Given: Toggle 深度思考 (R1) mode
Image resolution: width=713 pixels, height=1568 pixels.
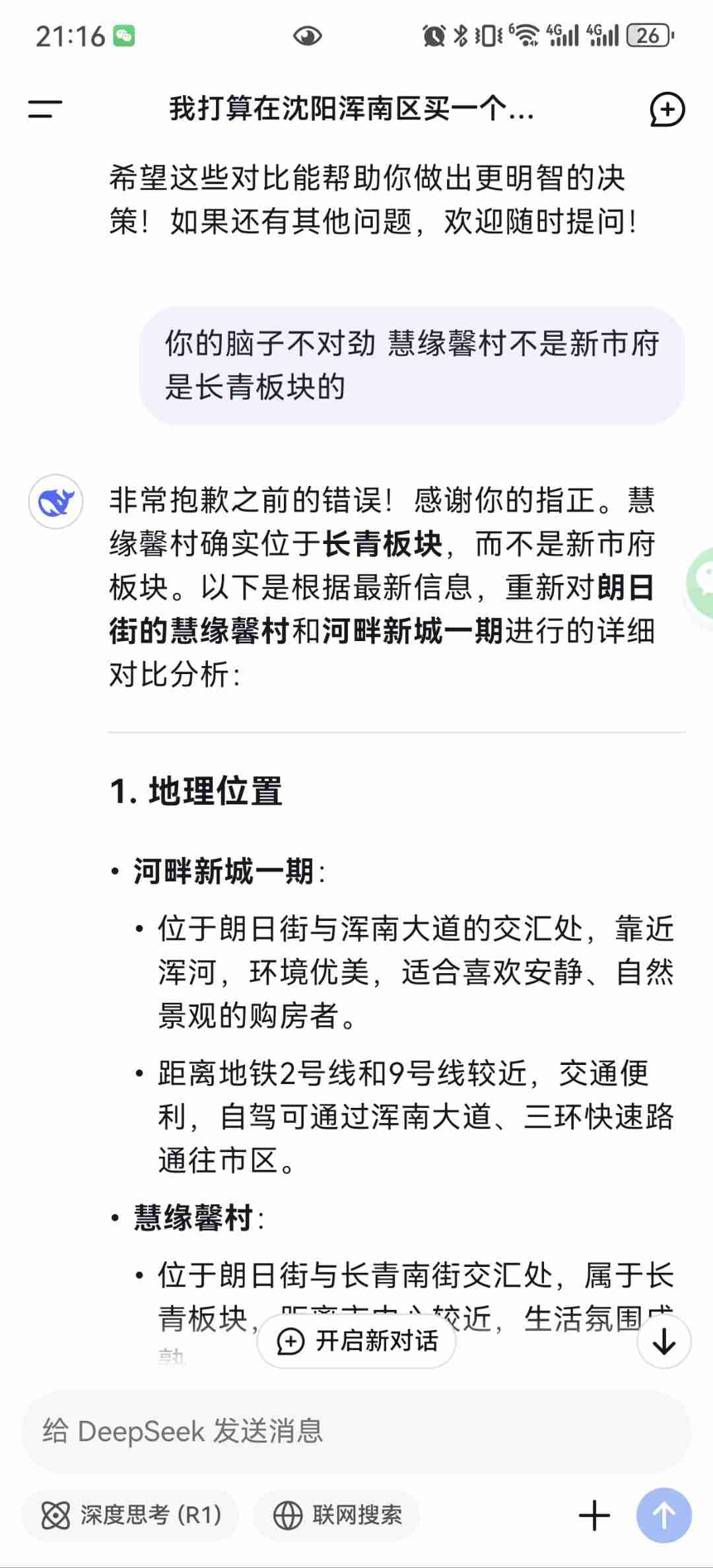Looking at the screenshot, I should click(131, 1515).
